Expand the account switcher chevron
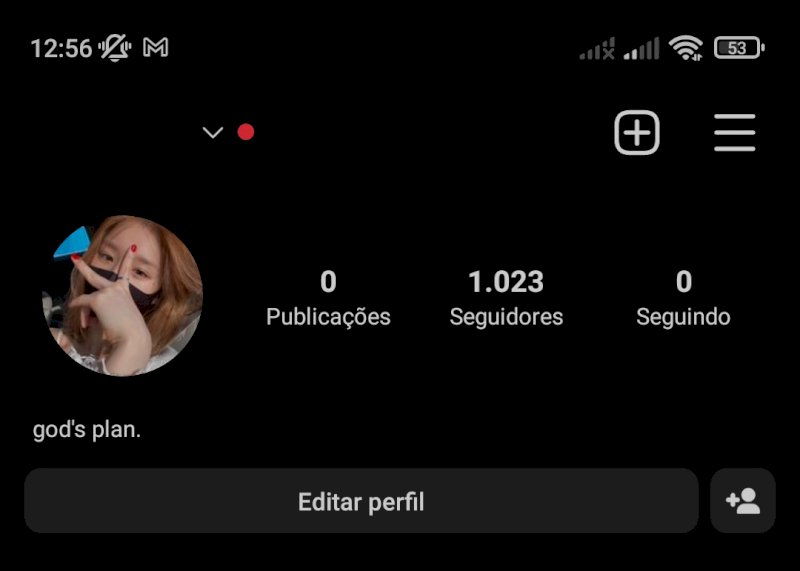The height and width of the screenshot is (571, 800). click(212, 133)
